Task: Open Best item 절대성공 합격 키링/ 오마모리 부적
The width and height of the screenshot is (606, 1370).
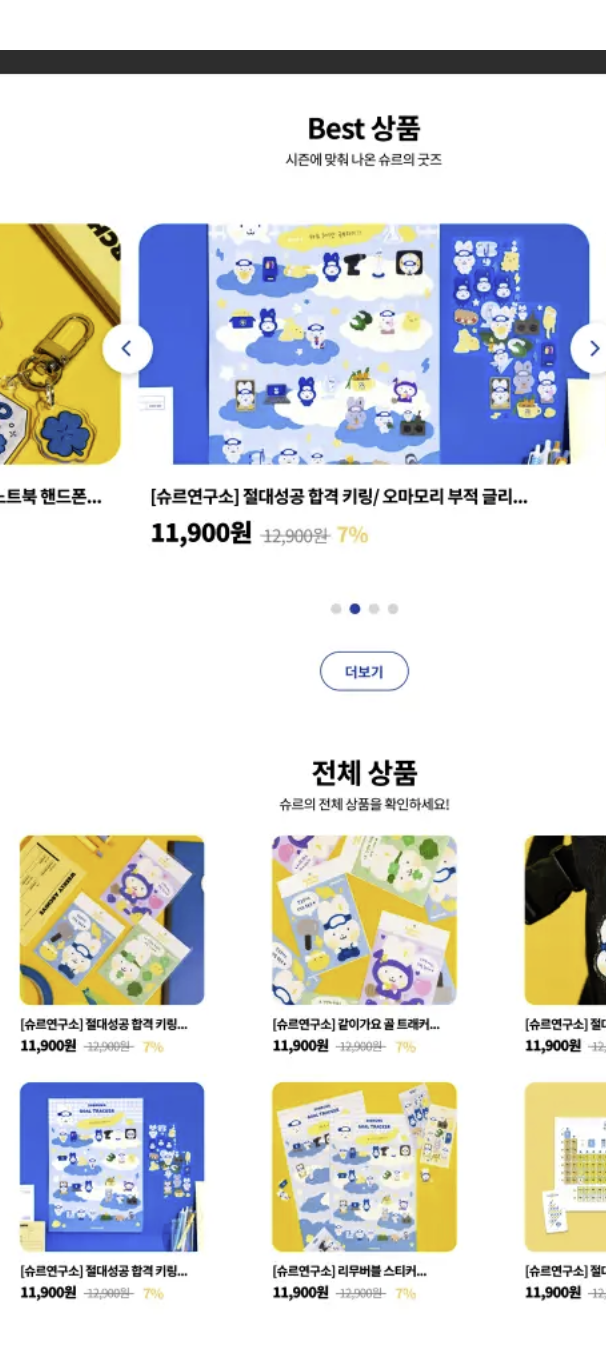Action: pos(363,344)
